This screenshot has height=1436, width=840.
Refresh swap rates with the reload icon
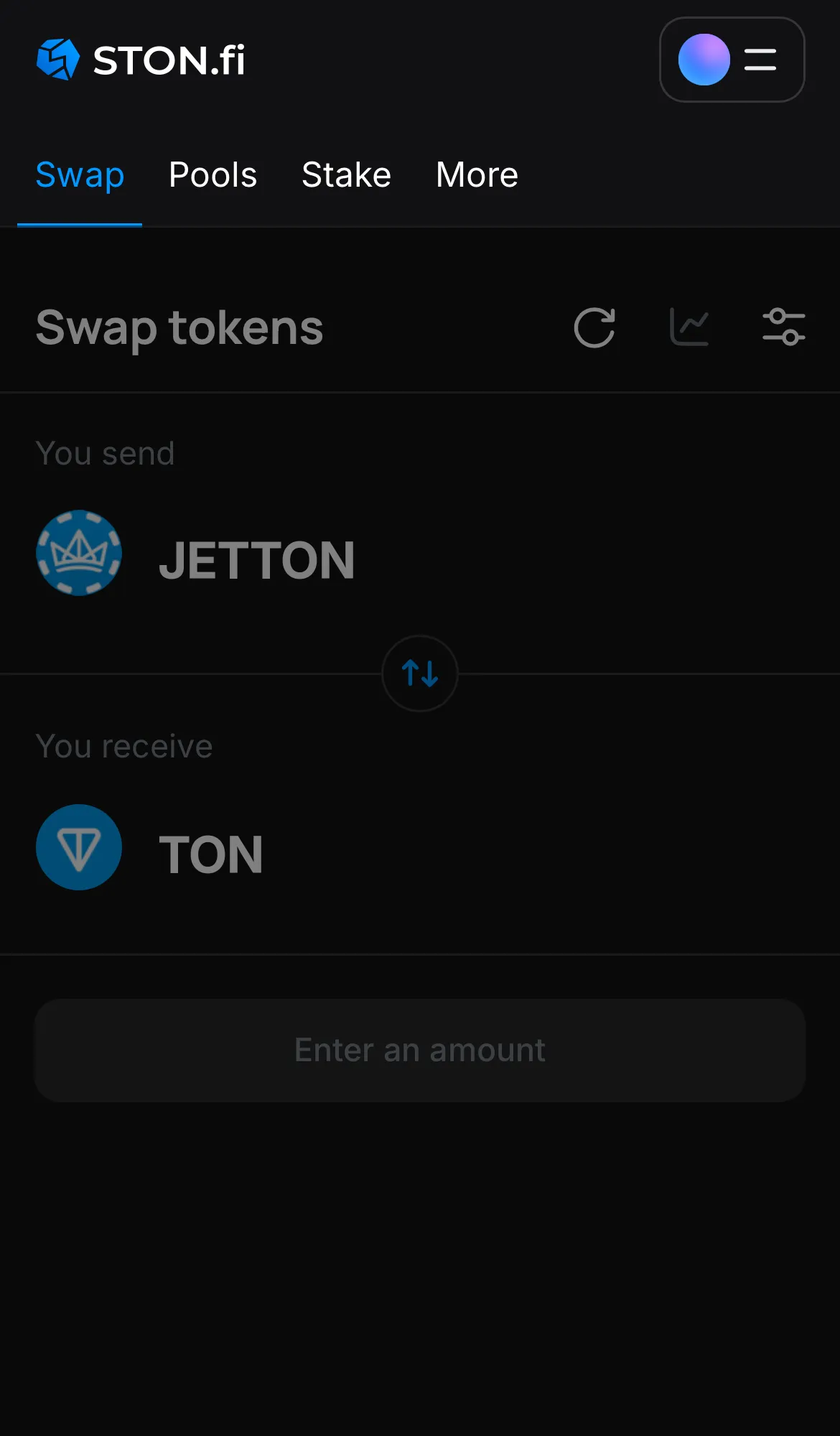[x=594, y=327]
